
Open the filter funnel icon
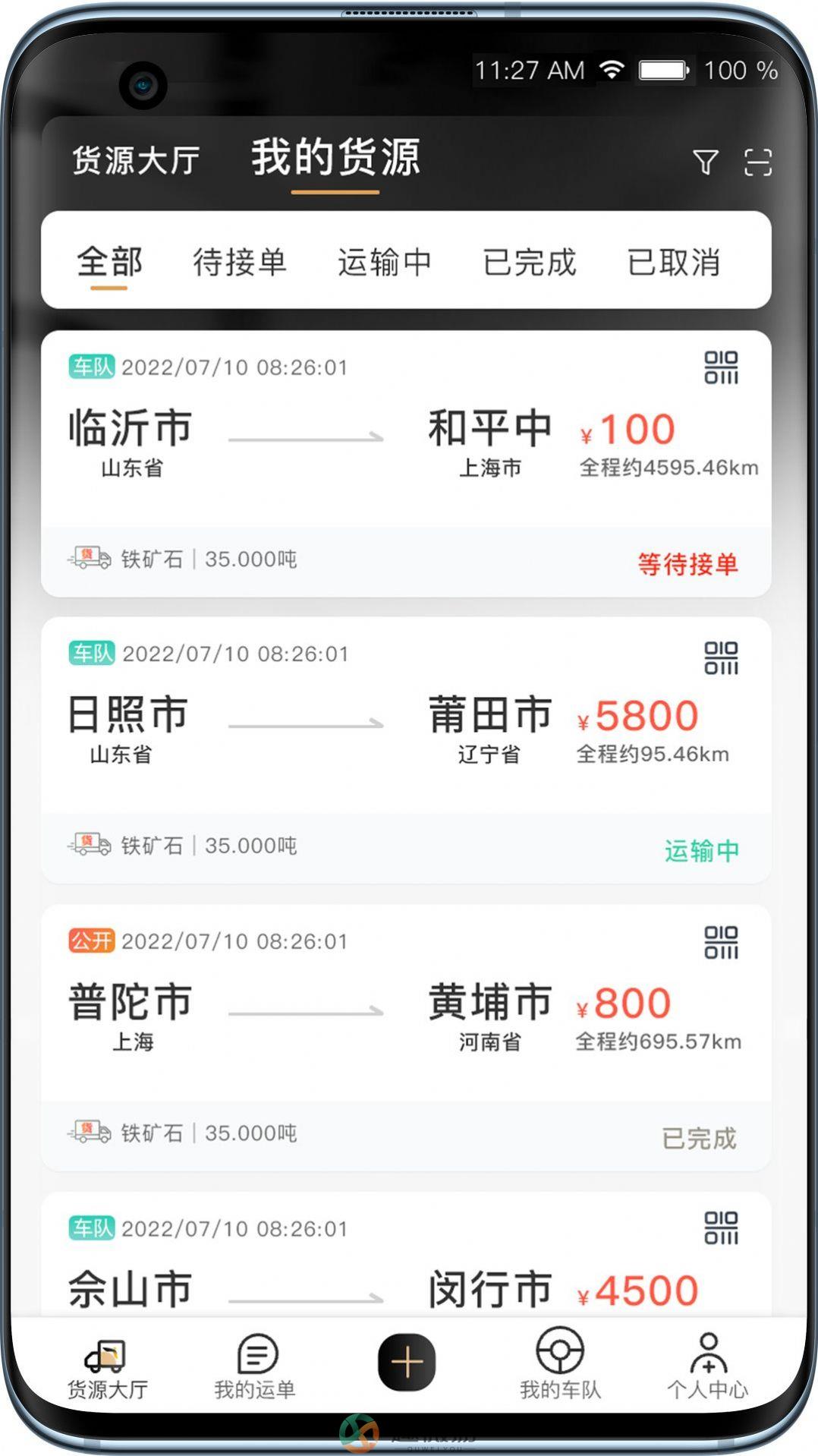click(x=705, y=162)
